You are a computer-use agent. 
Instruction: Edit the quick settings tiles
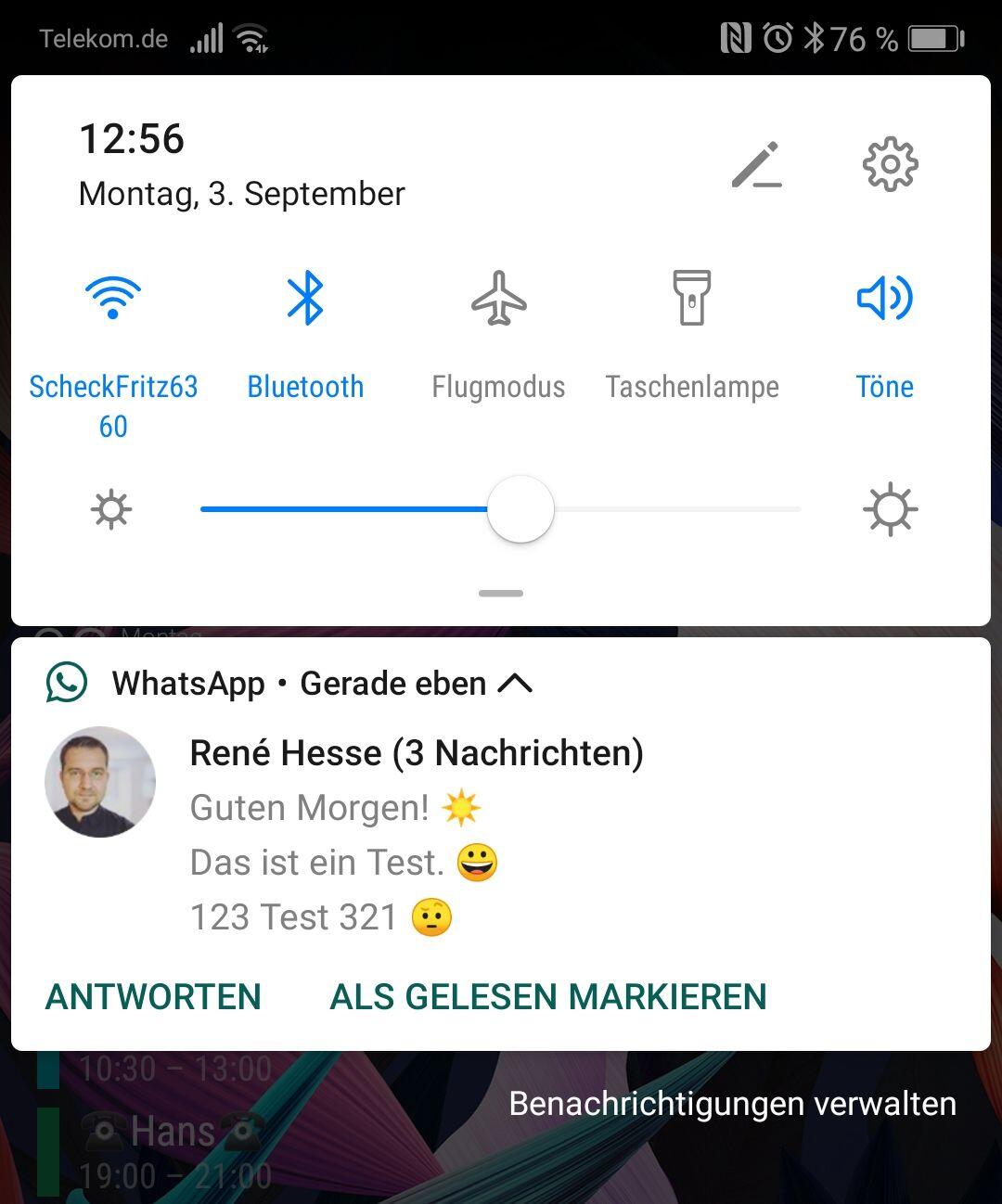(756, 165)
